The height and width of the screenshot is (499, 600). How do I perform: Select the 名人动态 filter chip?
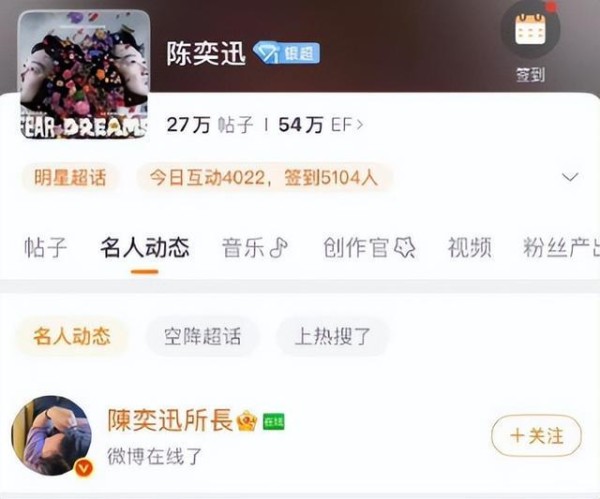point(71,336)
